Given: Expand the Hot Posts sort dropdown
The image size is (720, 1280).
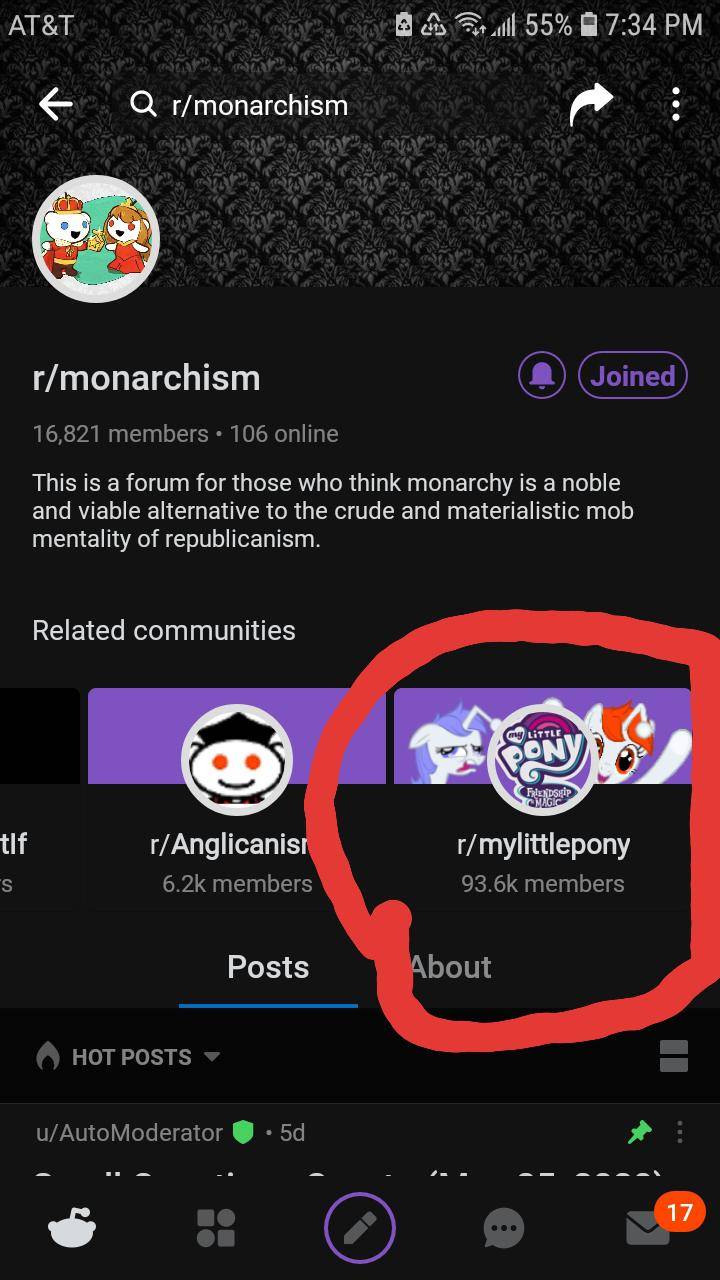Looking at the screenshot, I should pos(128,1057).
